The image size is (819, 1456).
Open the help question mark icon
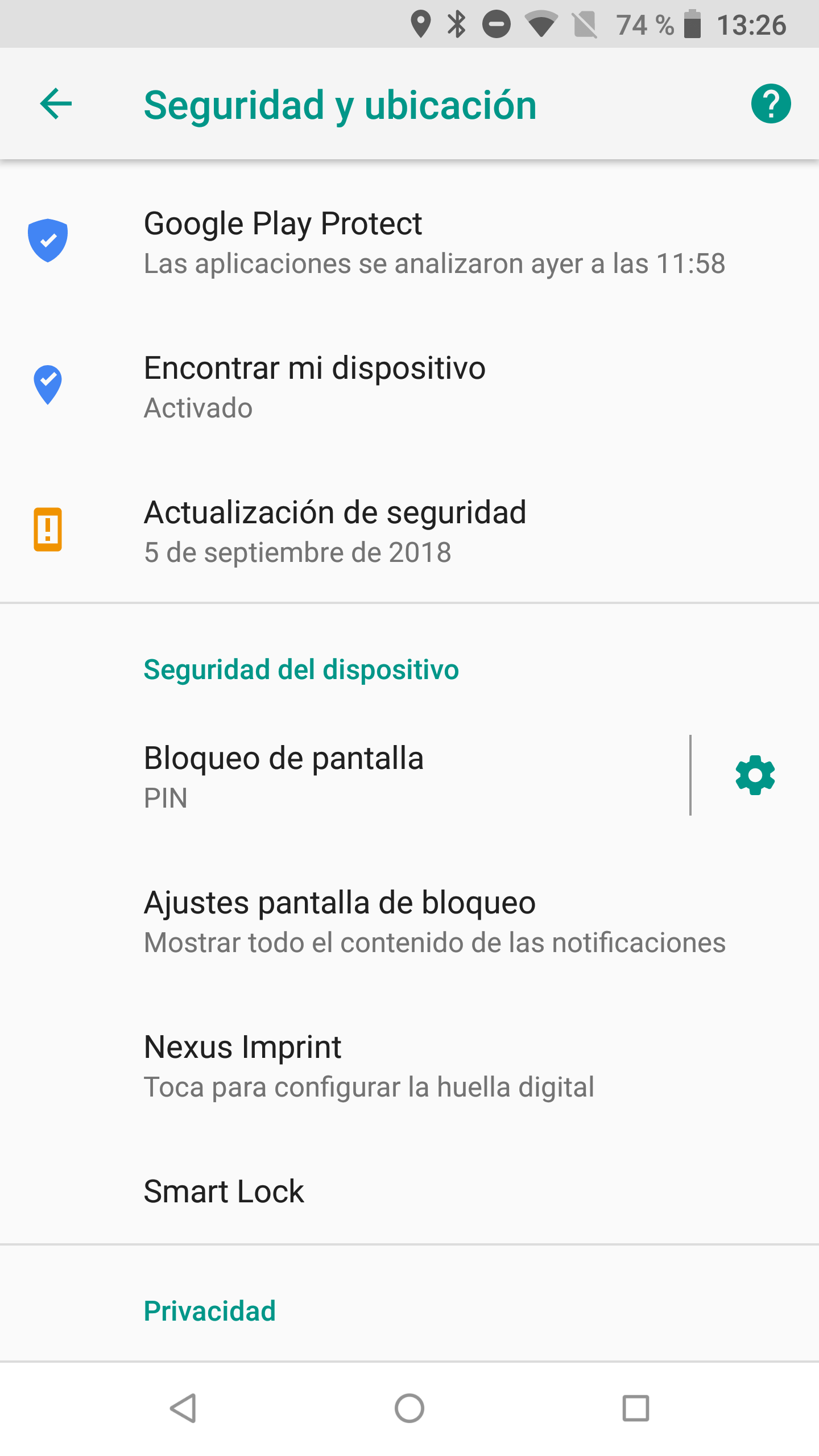pyautogui.click(x=771, y=104)
